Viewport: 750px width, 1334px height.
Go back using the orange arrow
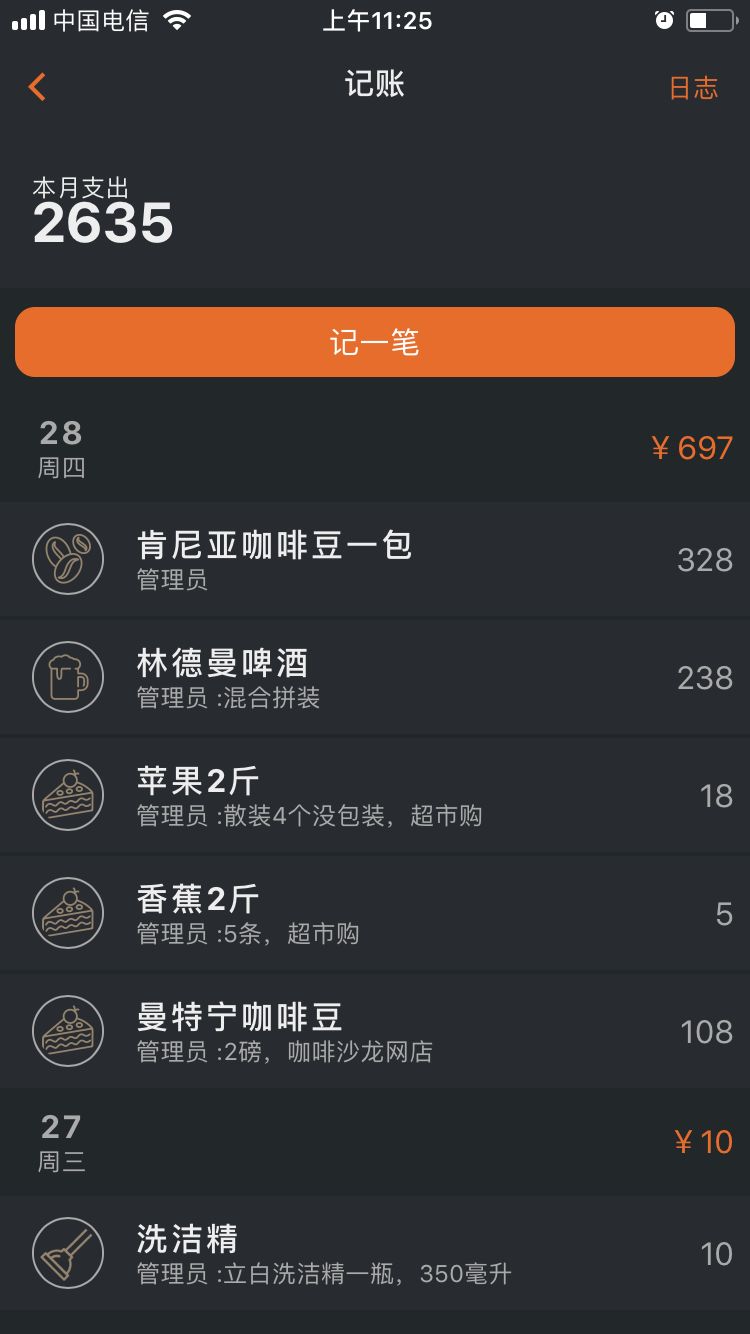[37, 88]
